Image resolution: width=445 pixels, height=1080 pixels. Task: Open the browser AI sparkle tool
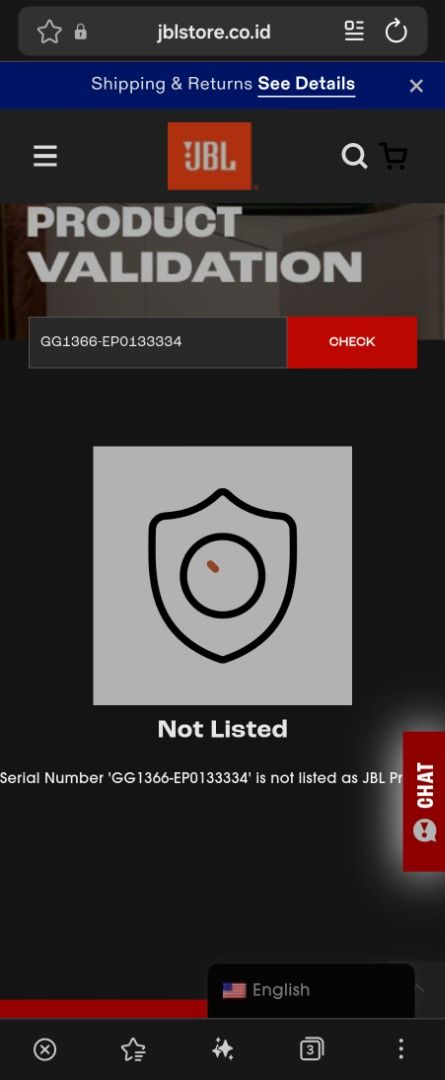pyautogui.click(x=222, y=1050)
